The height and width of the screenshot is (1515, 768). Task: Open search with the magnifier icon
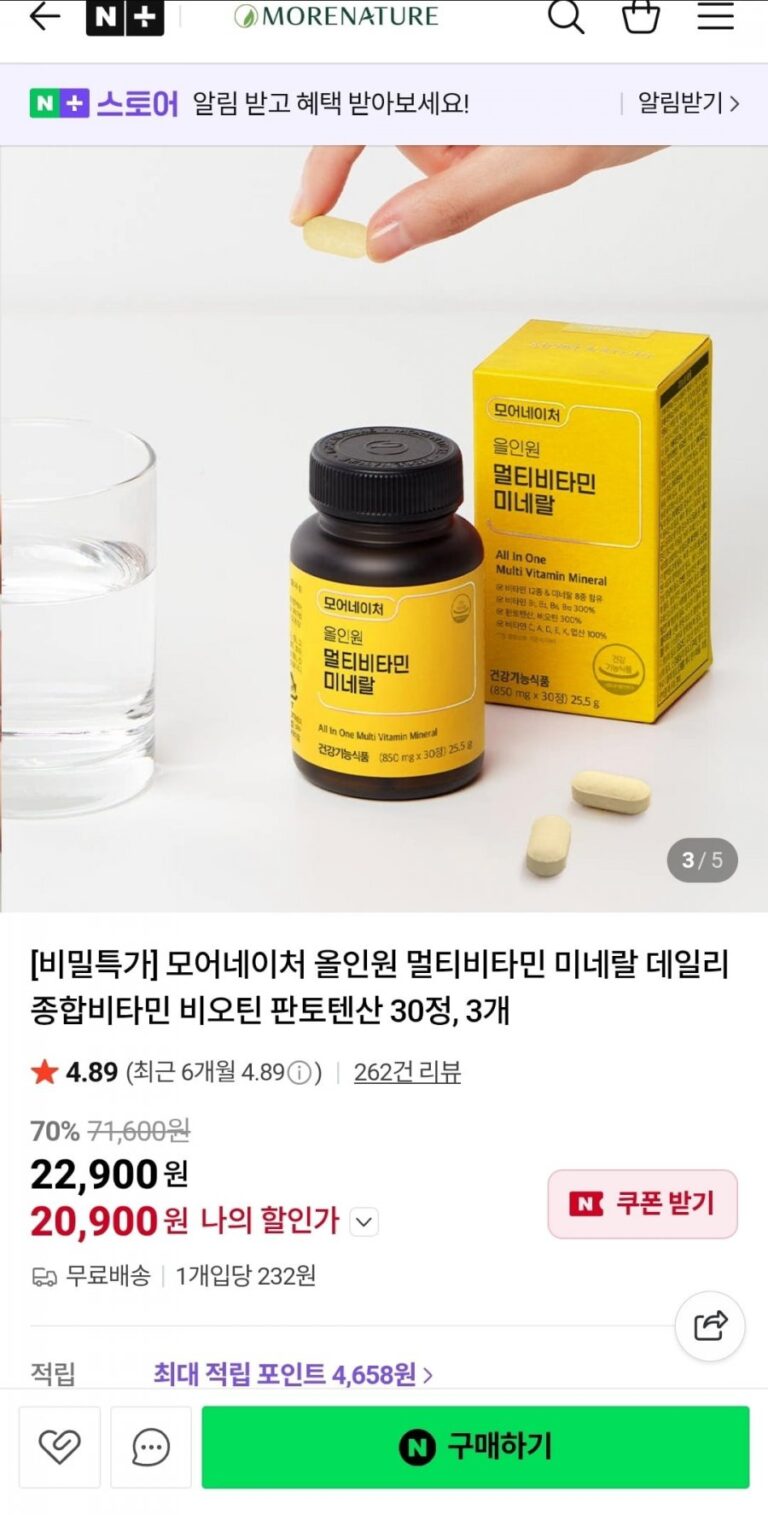coord(565,16)
